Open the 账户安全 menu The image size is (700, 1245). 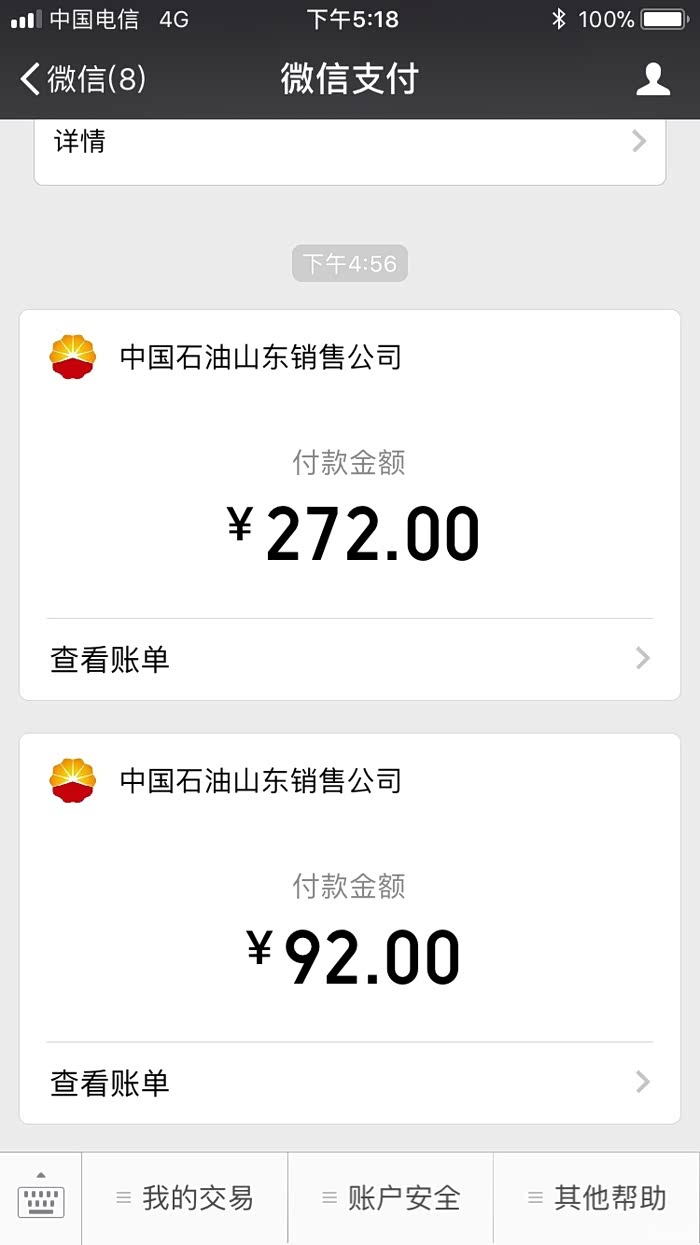(x=391, y=1198)
